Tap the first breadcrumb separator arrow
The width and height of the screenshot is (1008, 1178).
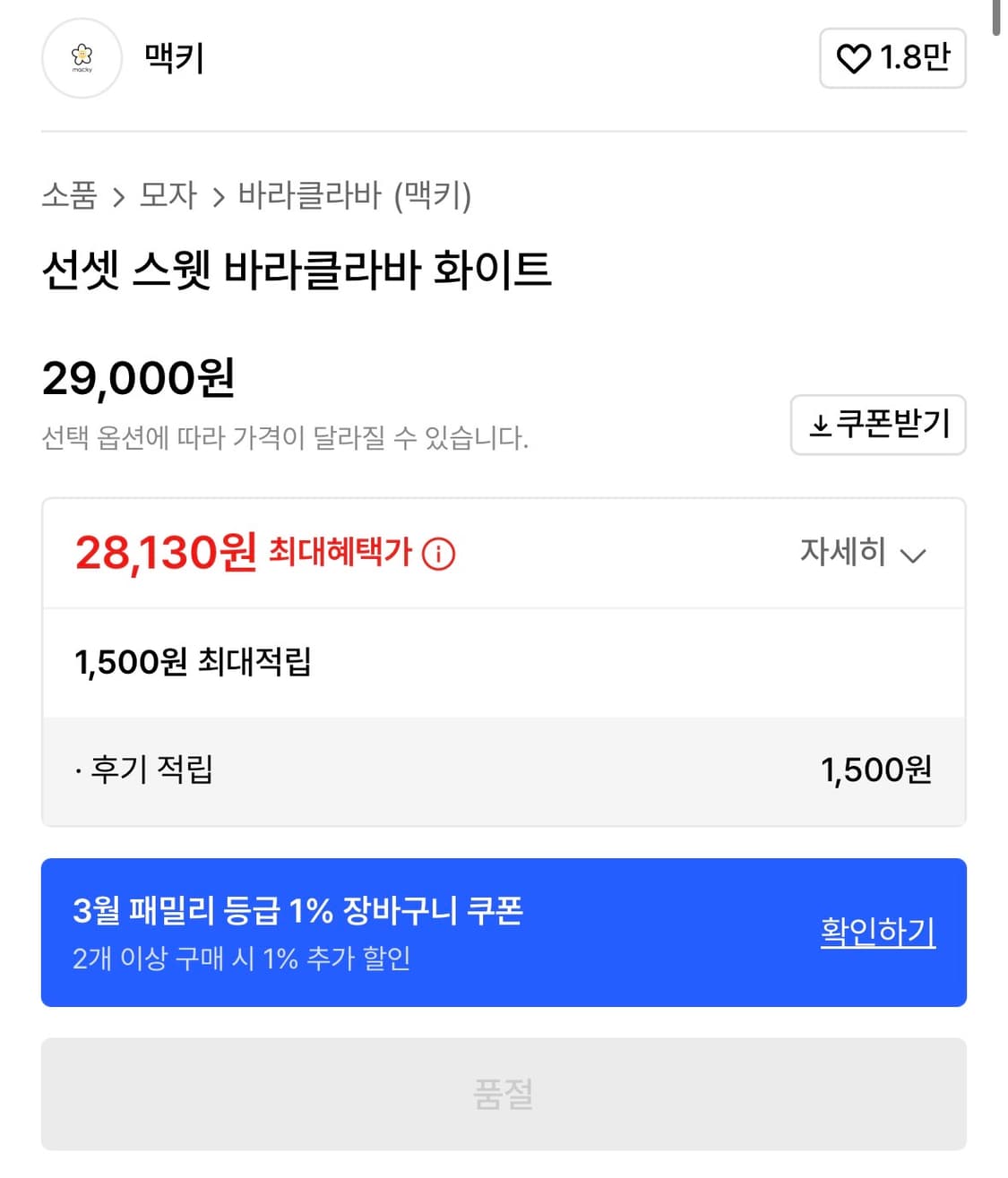[117, 196]
